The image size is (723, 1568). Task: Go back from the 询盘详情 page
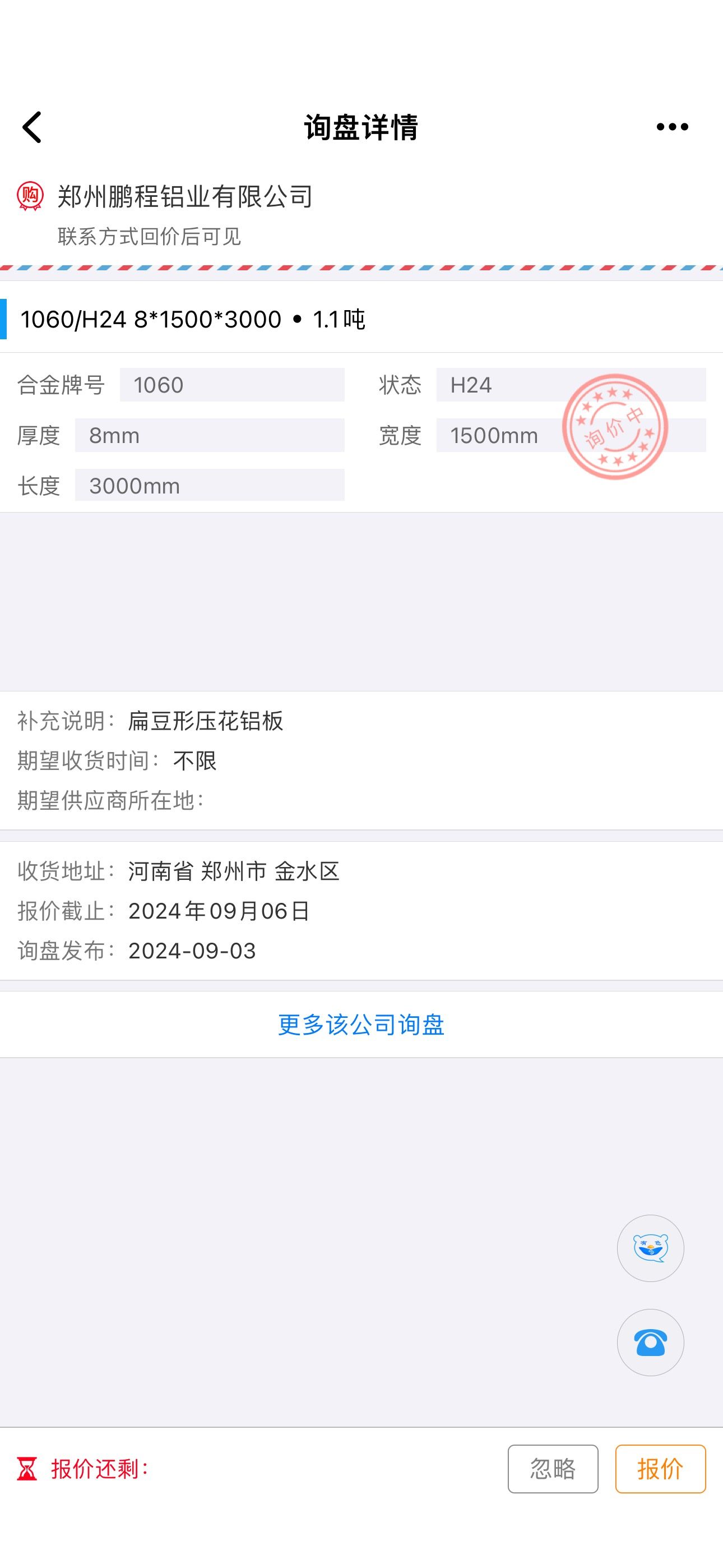point(31,127)
